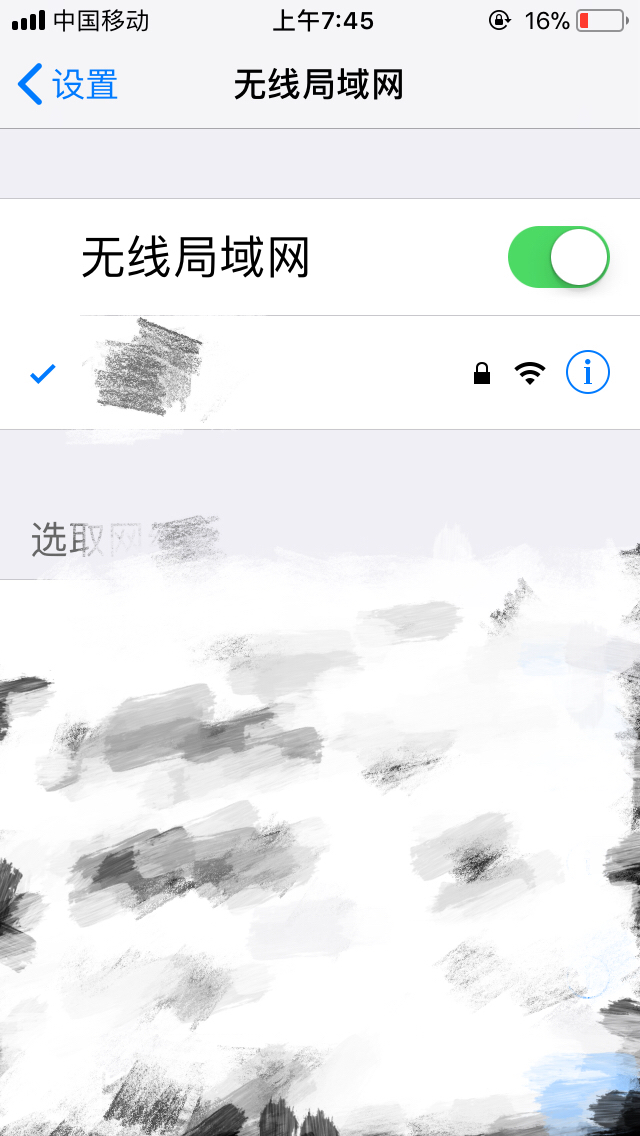The height and width of the screenshot is (1136, 640).
Task: Turn off the 无线局域网 switch
Action: coord(558,257)
